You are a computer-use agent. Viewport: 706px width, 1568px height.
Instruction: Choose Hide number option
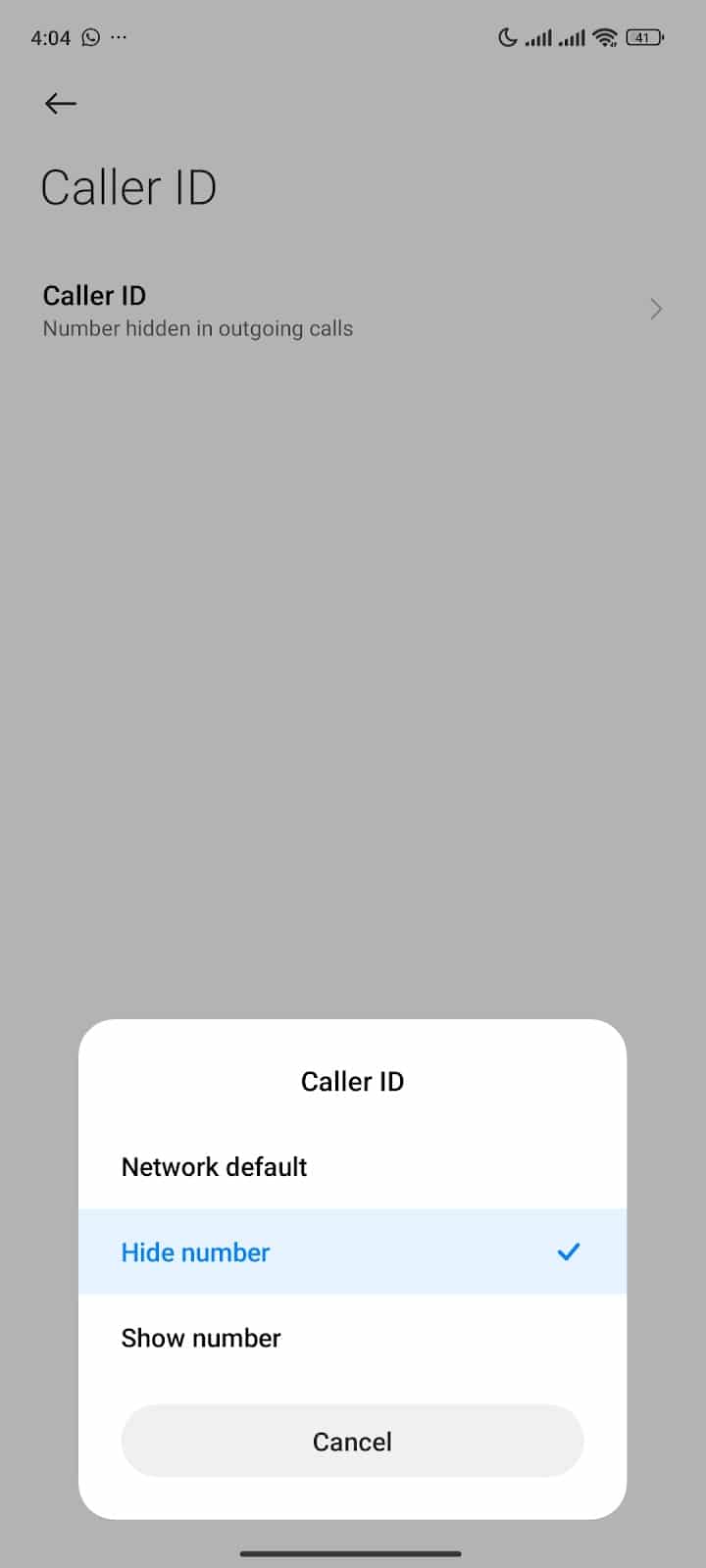click(351, 1251)
